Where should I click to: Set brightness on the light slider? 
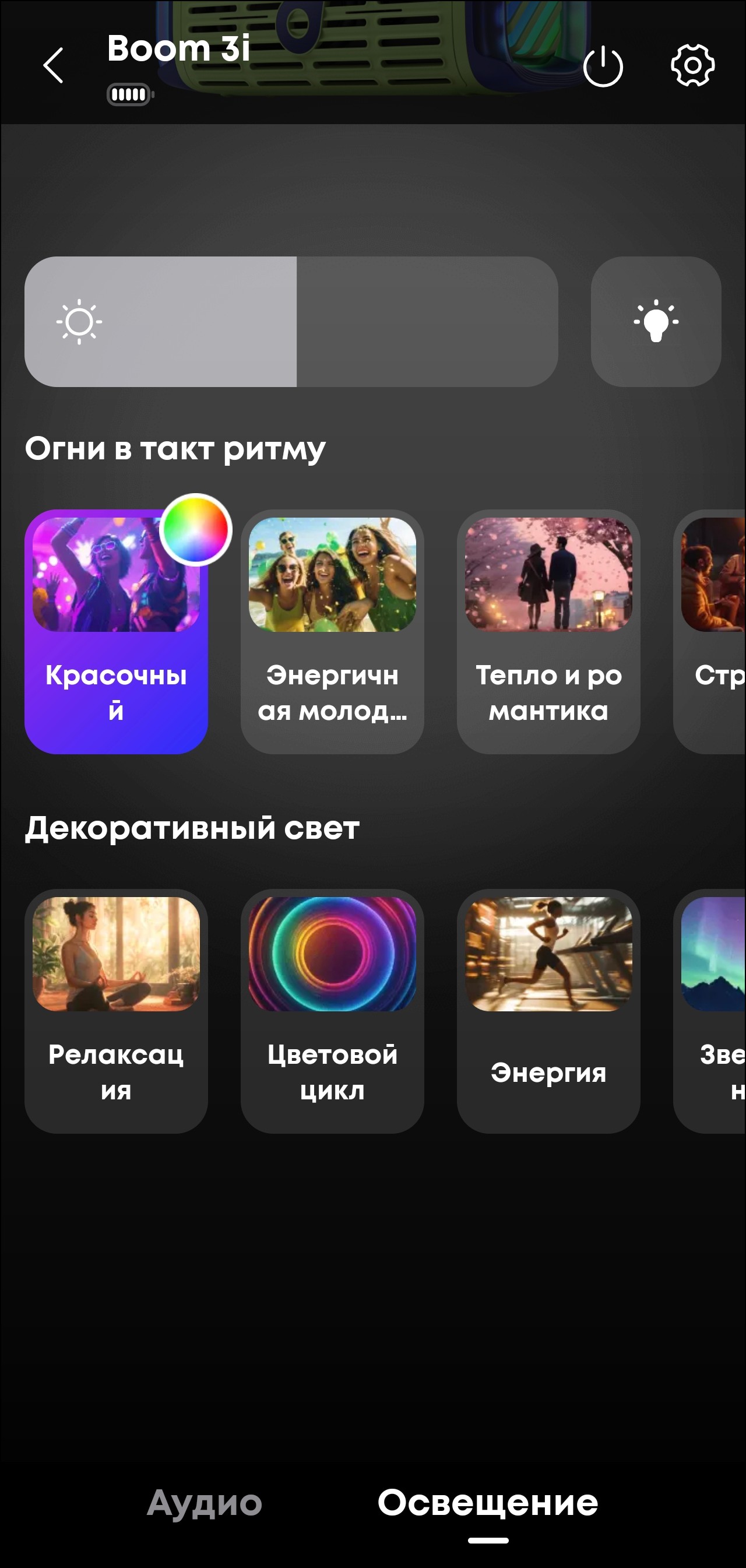291,321
